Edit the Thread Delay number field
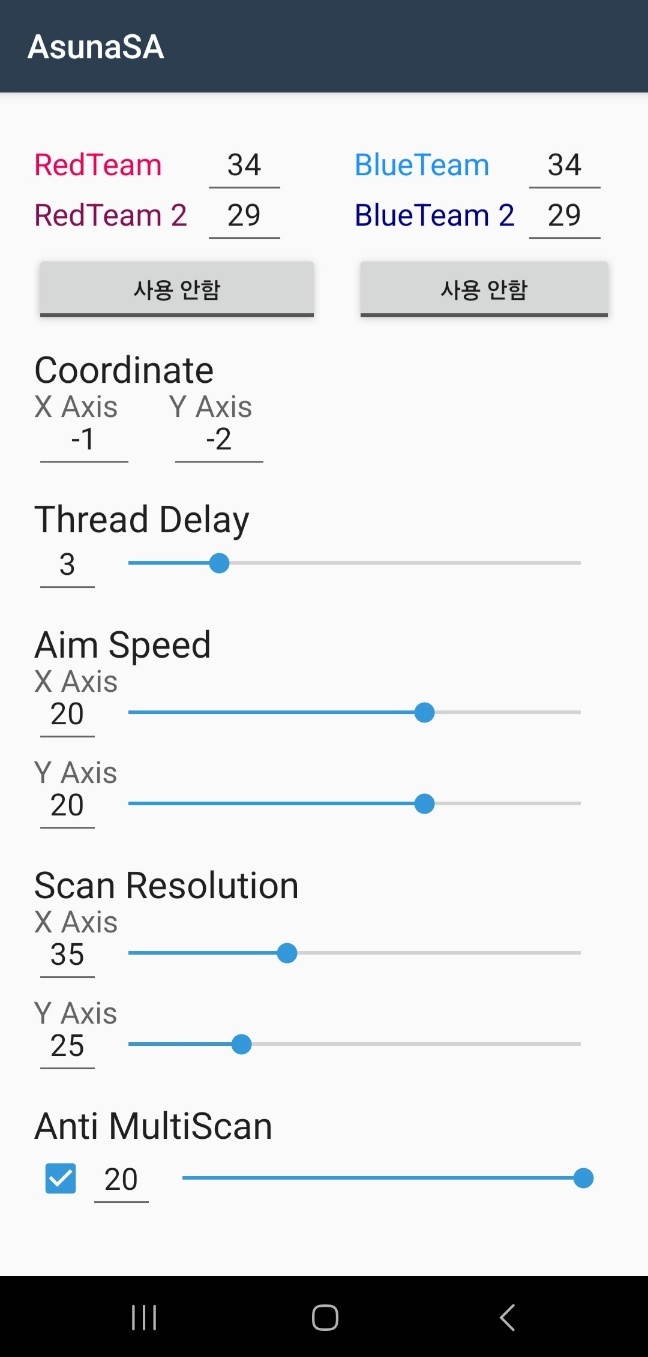Viewport: 648px width, 1357px height. tap(67, 565)
